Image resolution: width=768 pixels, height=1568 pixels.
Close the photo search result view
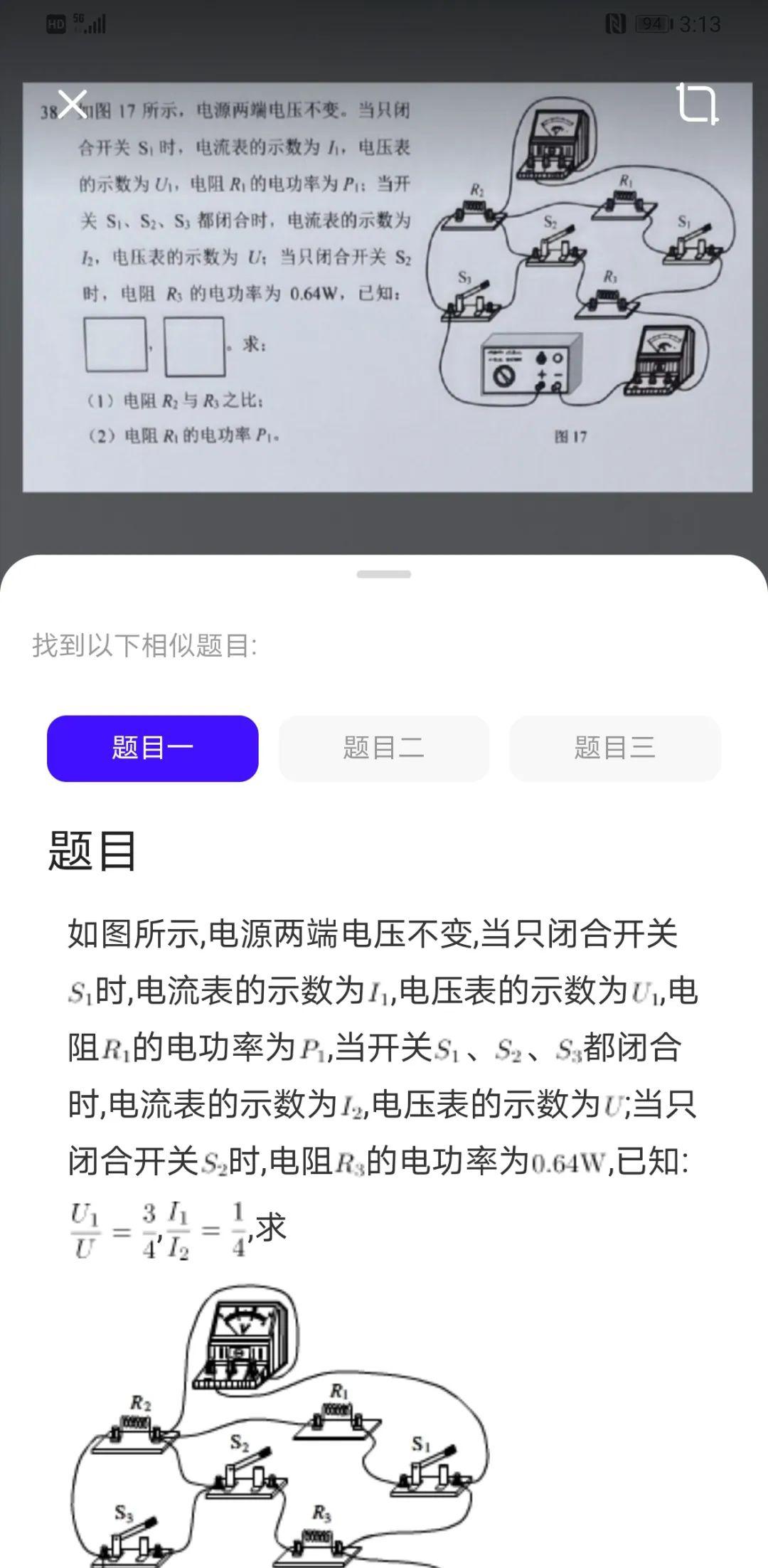coord(72,104)
